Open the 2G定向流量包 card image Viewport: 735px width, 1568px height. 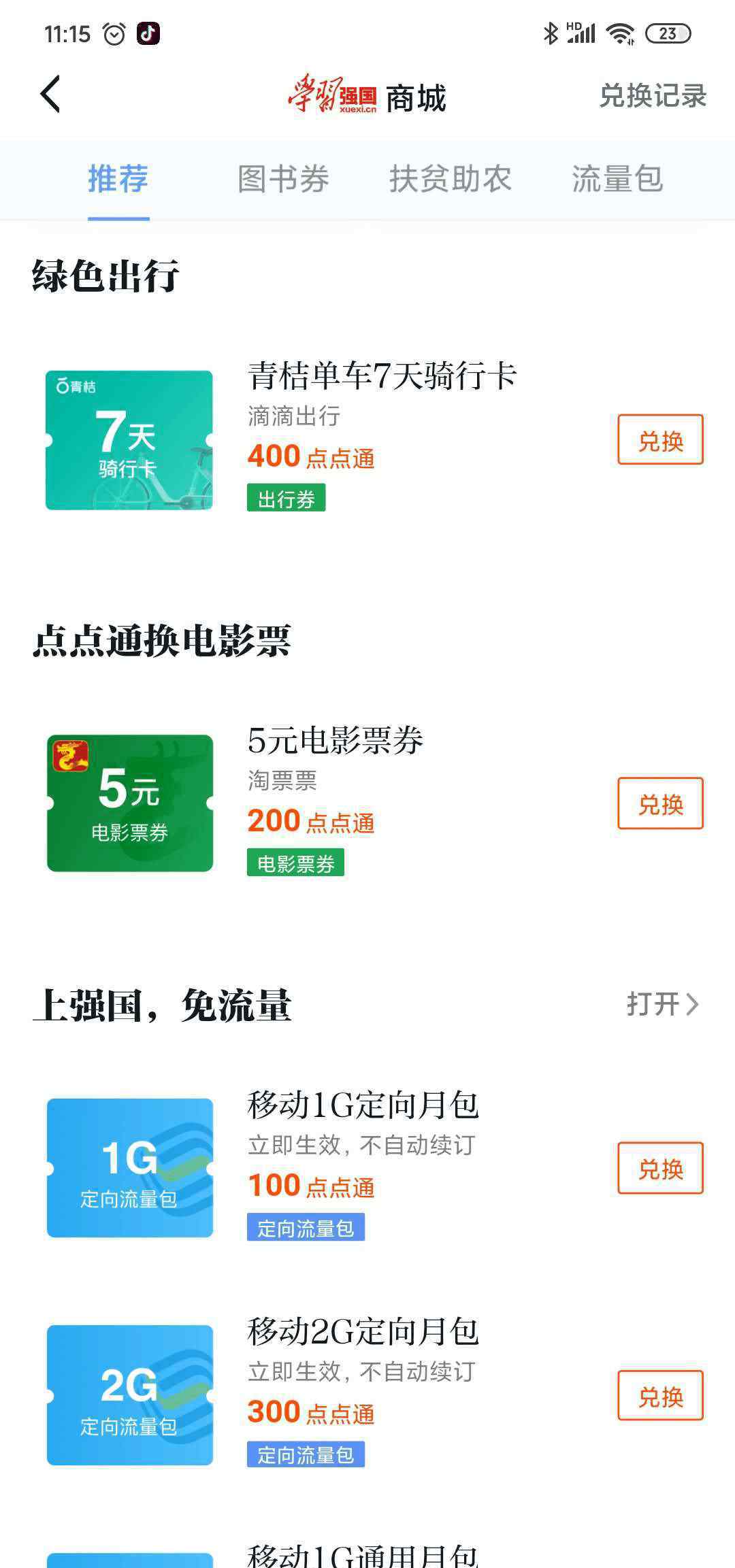[129, 1395]
